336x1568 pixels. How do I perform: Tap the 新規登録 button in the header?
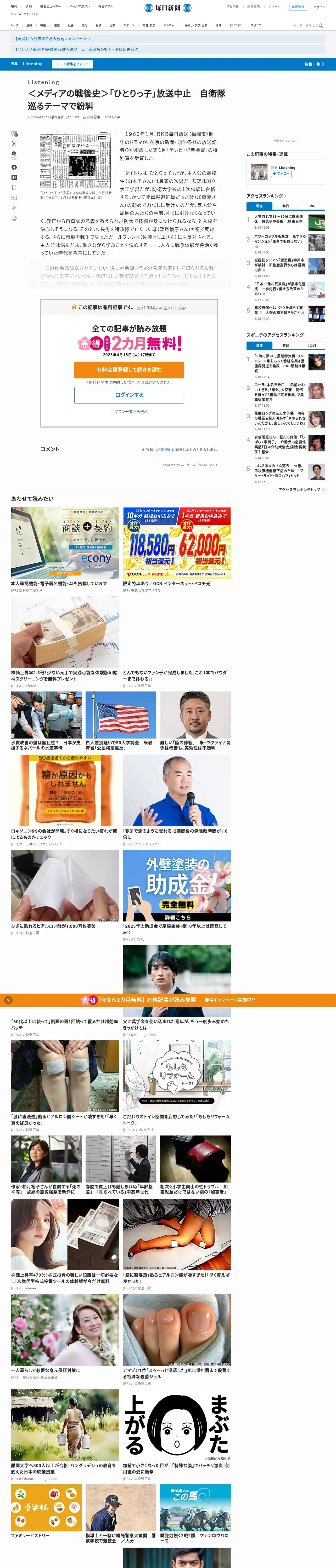pos(298,7)
